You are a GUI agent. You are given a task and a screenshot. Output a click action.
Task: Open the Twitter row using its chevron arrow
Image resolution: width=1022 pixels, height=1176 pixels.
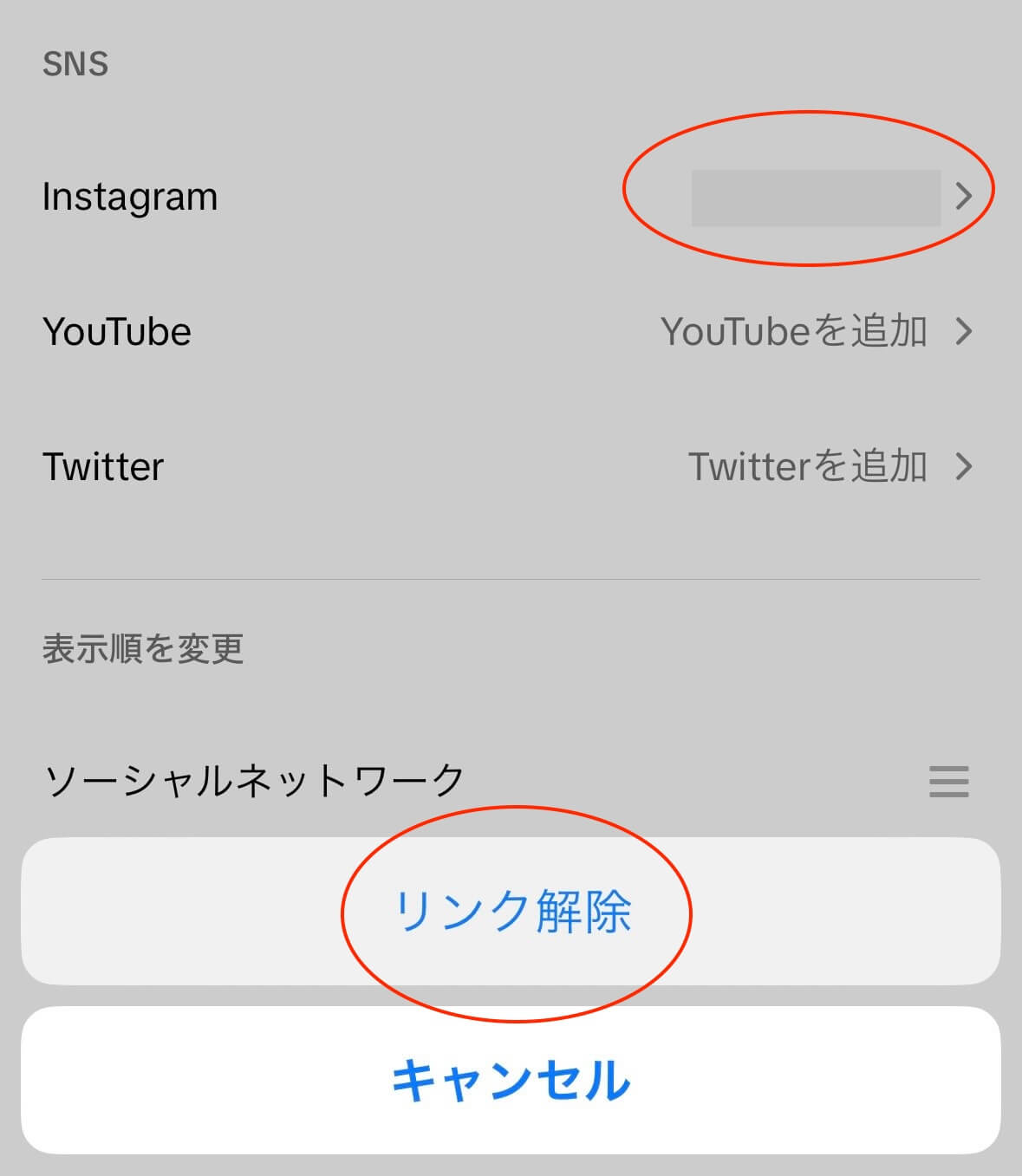[x=964, y=466]
